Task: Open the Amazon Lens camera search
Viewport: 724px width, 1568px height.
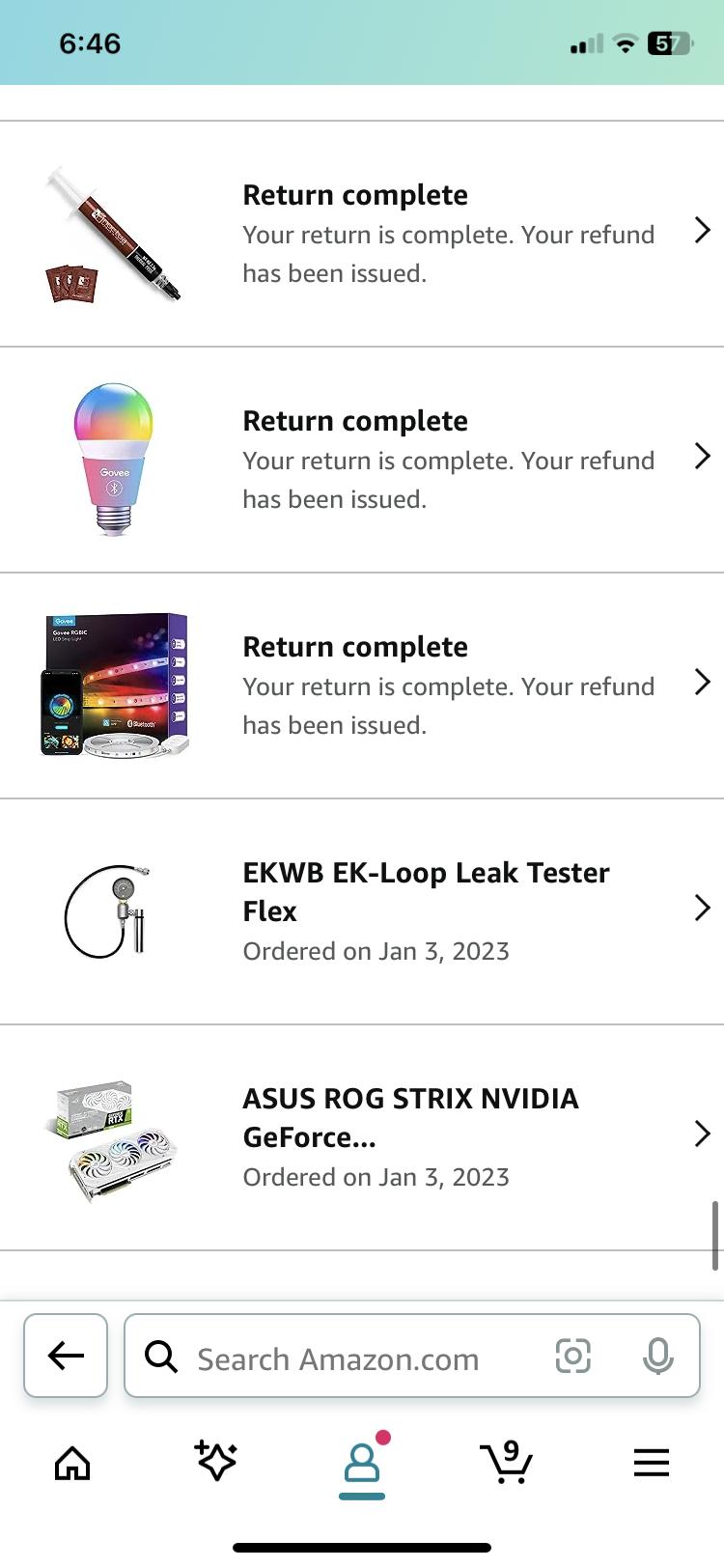Action: (x=572, y=1357)
